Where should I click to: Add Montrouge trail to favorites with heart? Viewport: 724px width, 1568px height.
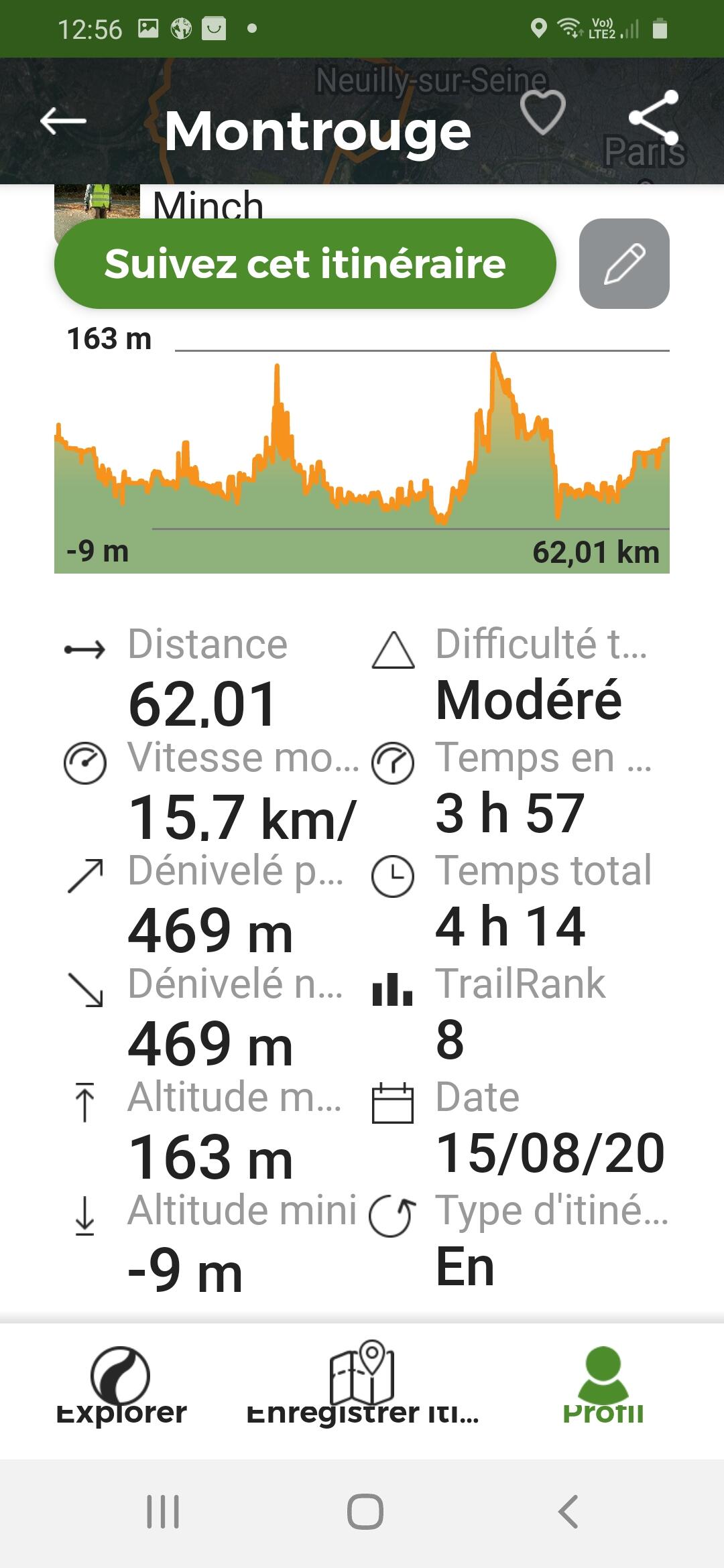point(542,112)
